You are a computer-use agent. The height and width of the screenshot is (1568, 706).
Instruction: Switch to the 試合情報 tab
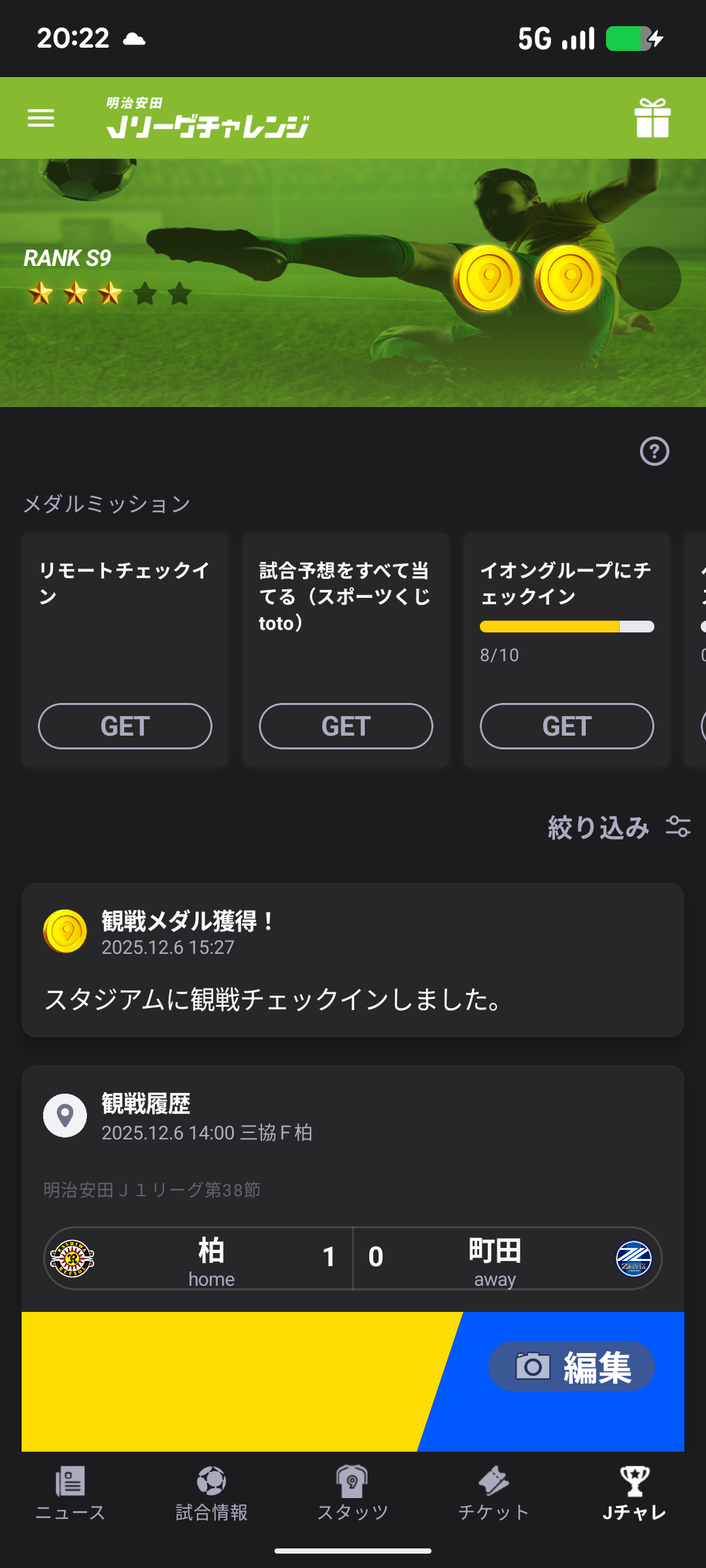pyautogui.click(x=211, y=1494)
